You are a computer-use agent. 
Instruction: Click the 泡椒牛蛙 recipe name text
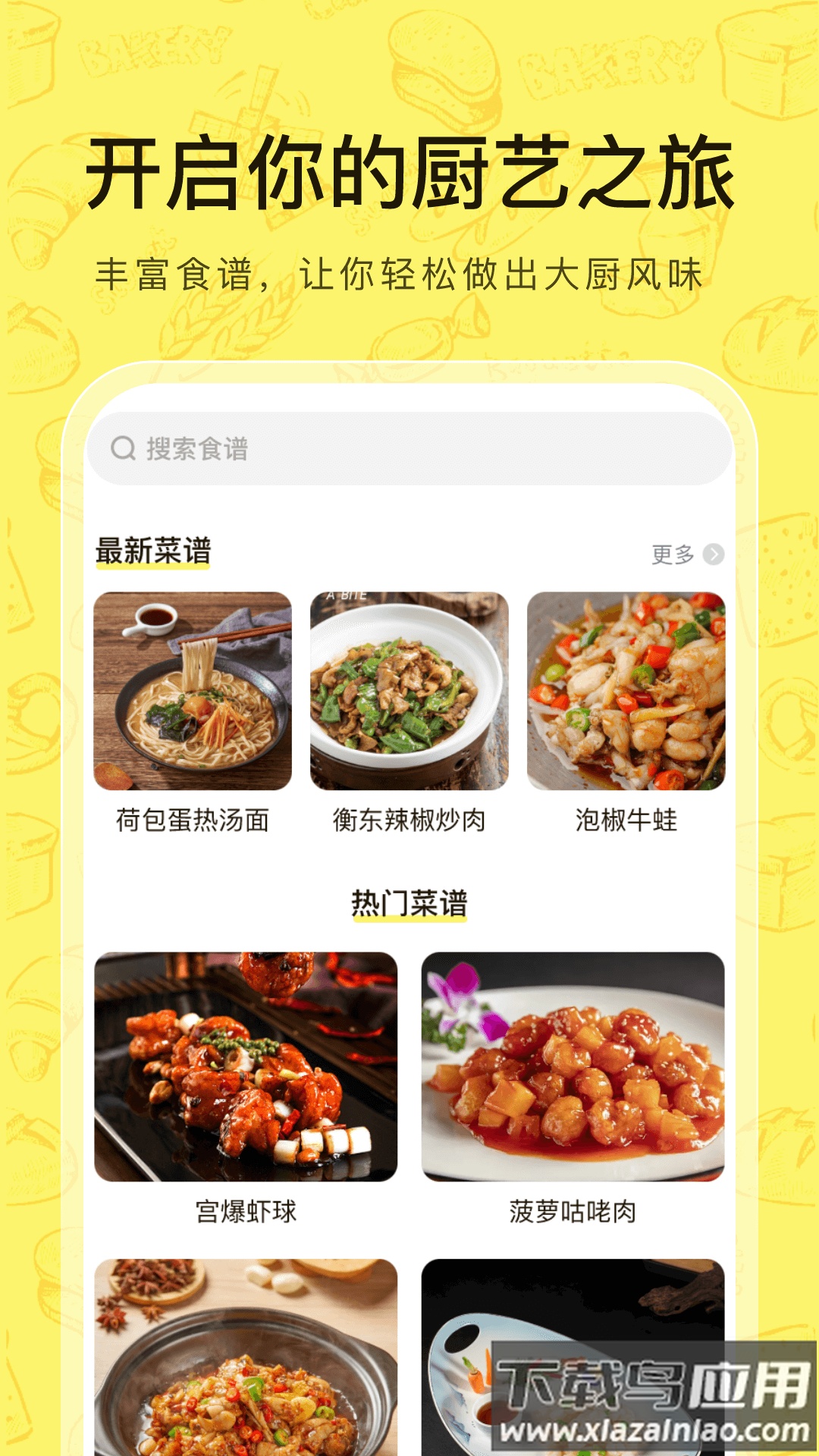pos(623,819)
